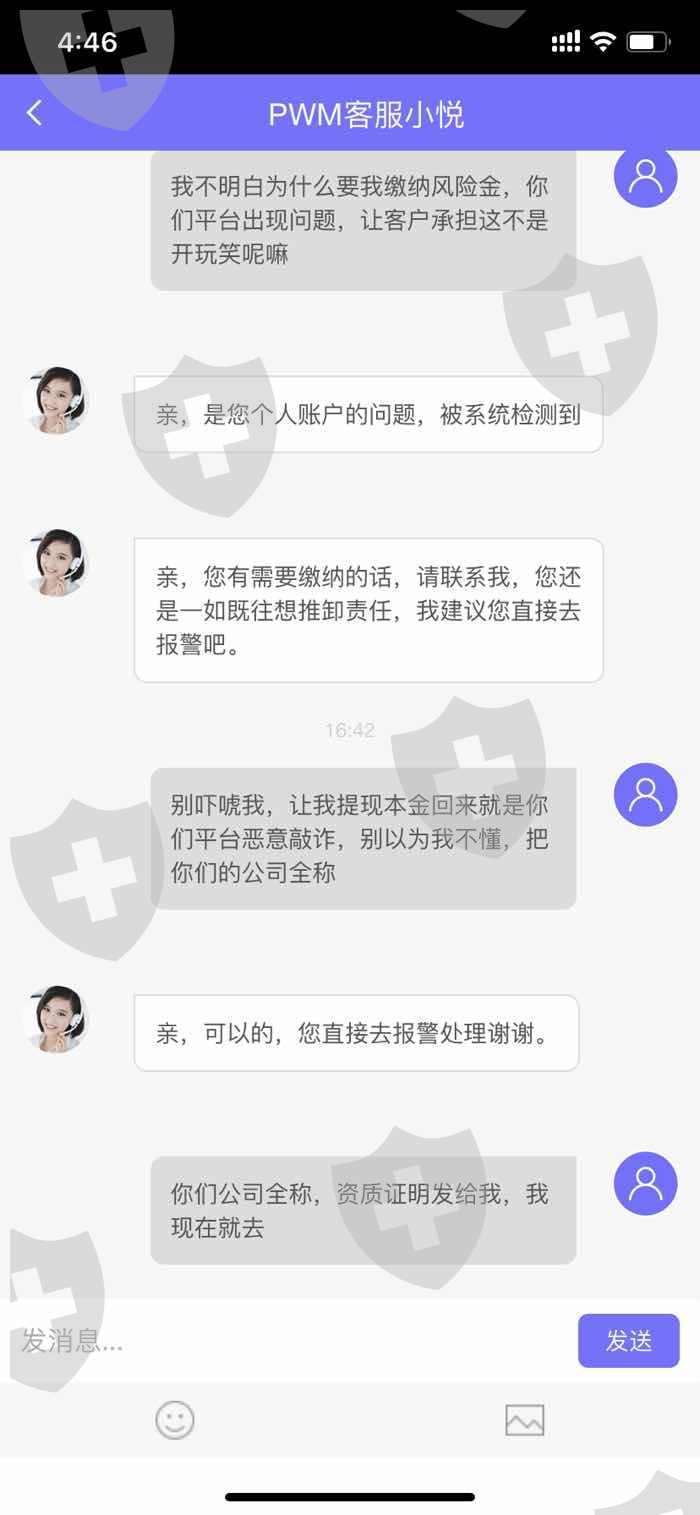Open the emoji picker smiley icon
This screenshot has width=700, height=1515.
pos(175,1420)
